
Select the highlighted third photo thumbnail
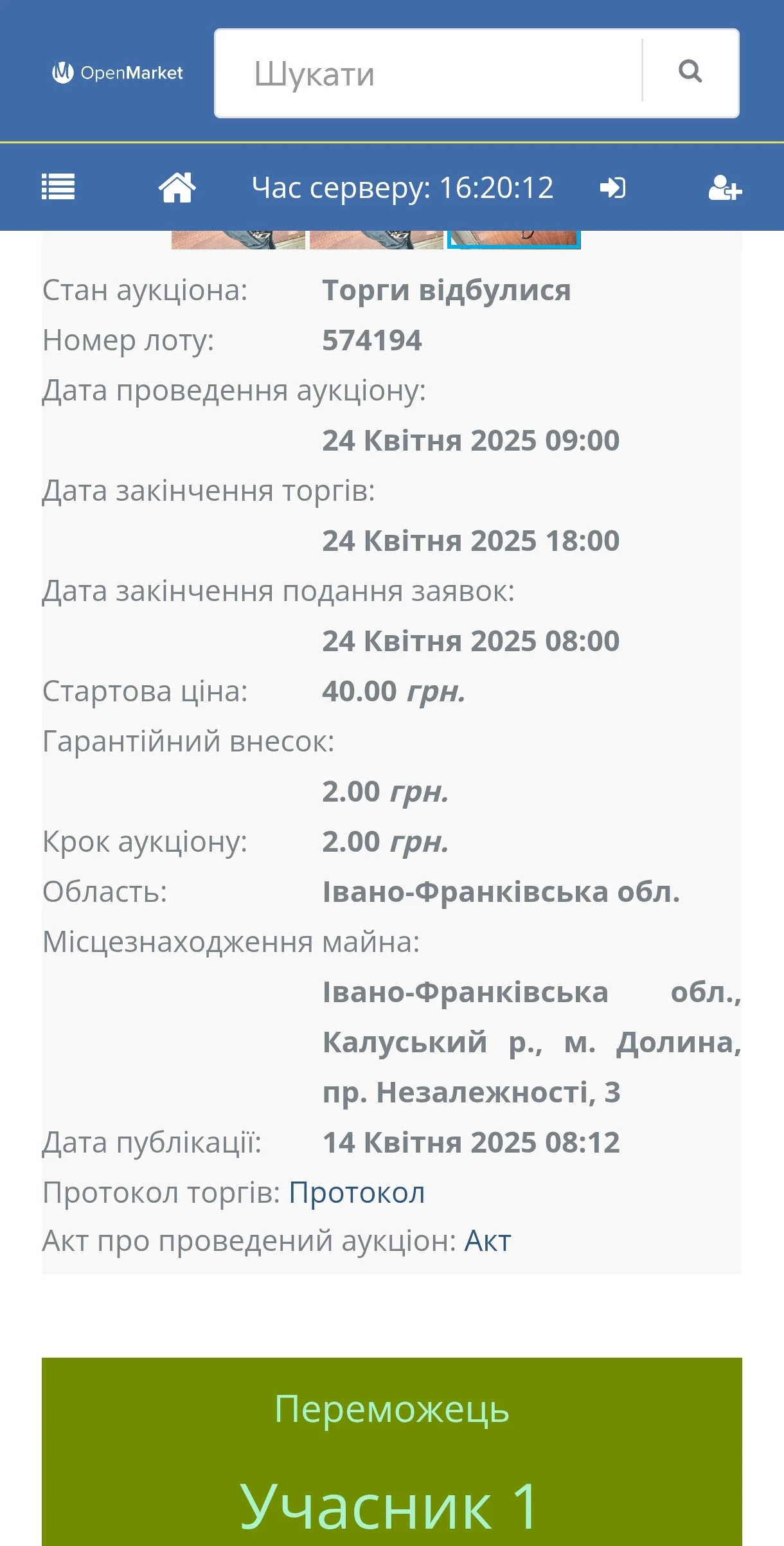point(514,240)
